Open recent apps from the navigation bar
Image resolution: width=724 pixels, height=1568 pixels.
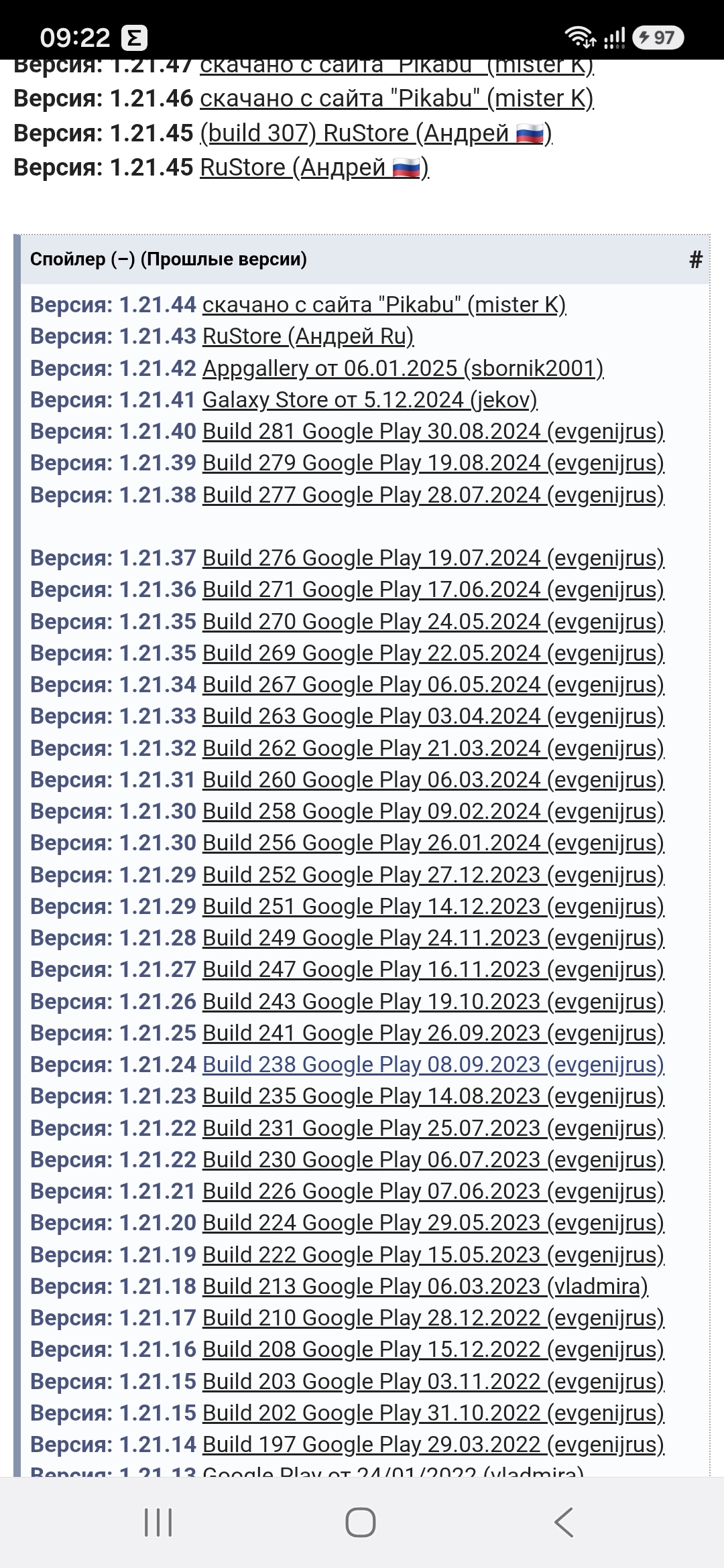pyautogui.click(x=159, y=1522)
